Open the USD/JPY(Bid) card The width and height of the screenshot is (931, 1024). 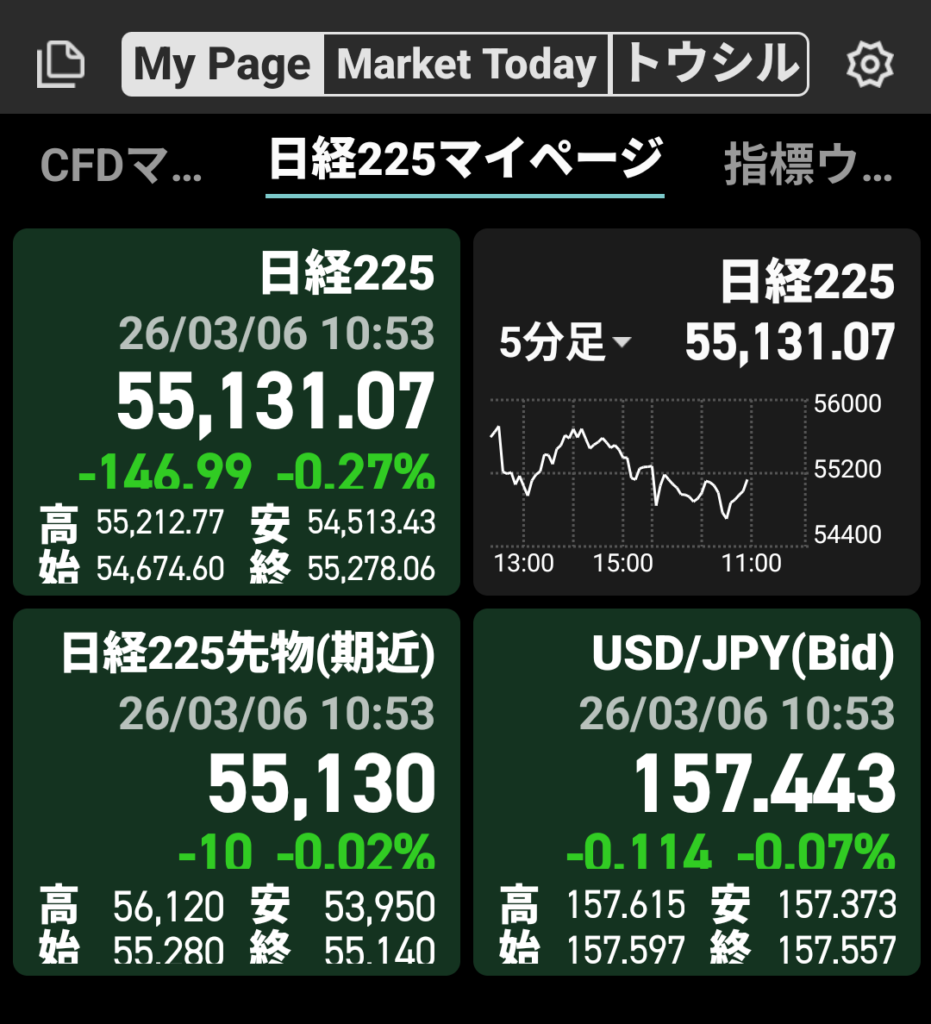click(696, 791)
